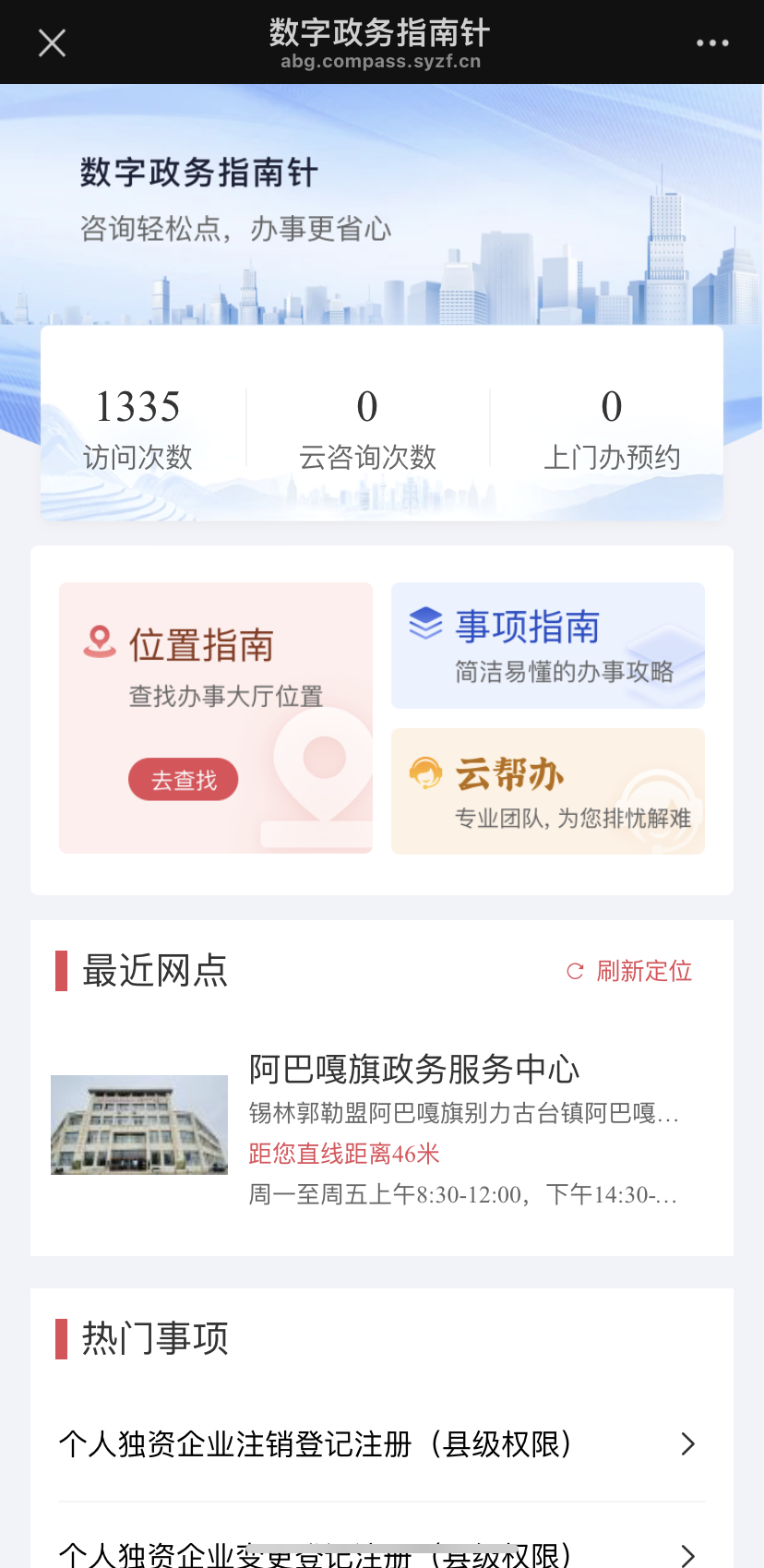Viewport: 764px width, 1568px height.
Task: Open 阿巴嘎旗政务服务中心 details
Action: (x=413, y=1070)
